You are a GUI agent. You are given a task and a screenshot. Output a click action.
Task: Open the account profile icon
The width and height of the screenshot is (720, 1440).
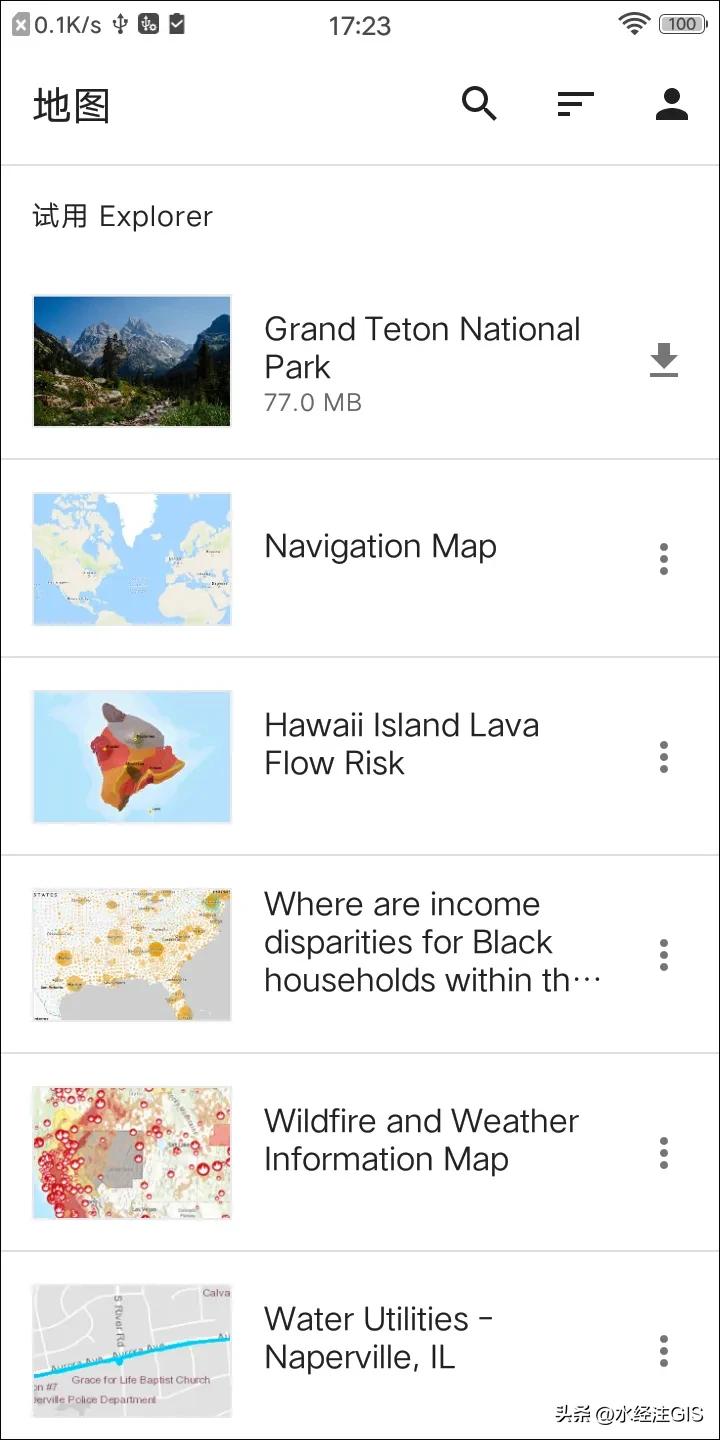pyautogui.click(x=671, y=104)
